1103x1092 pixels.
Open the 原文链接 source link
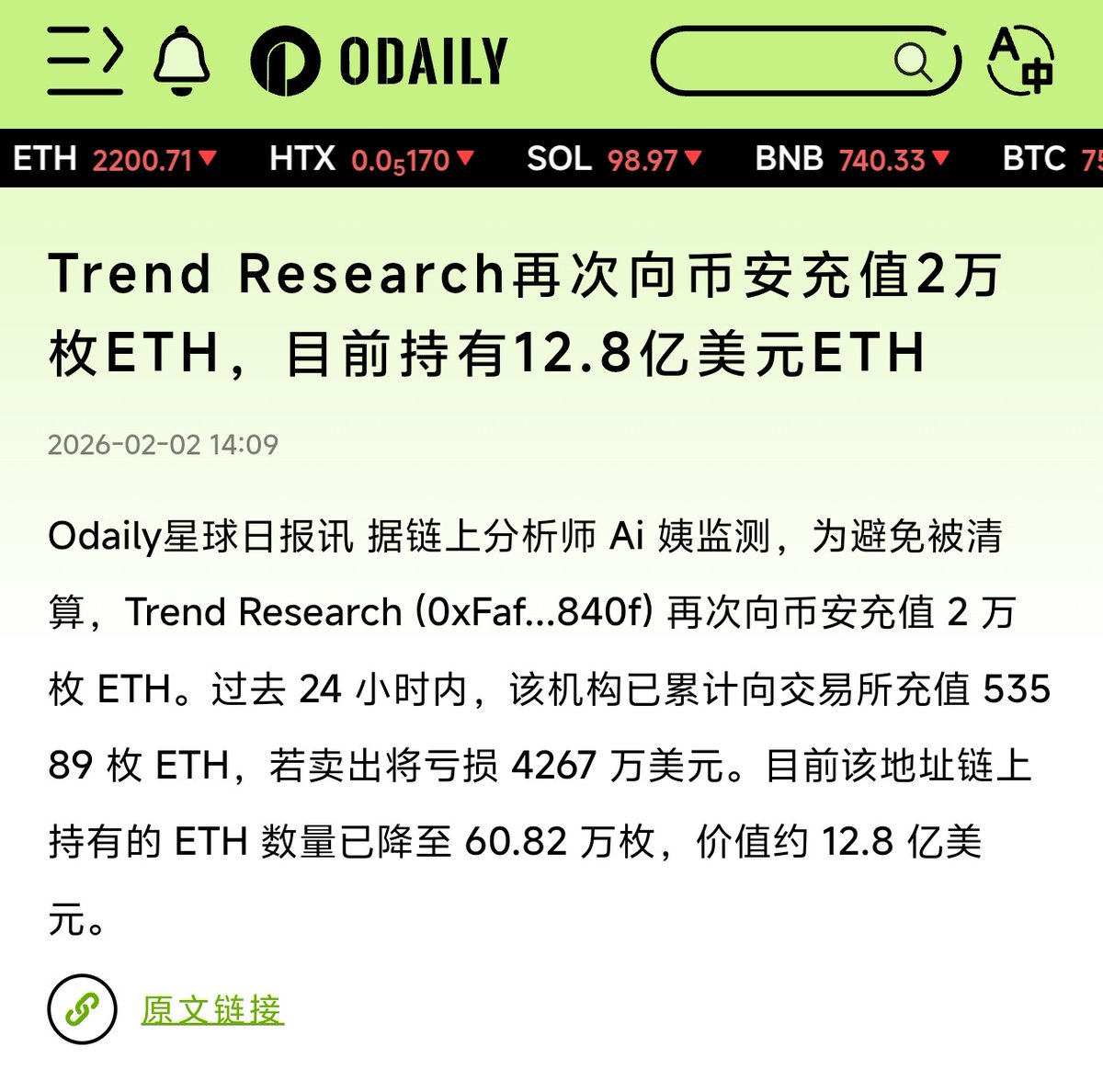(x=211, y=1010)
